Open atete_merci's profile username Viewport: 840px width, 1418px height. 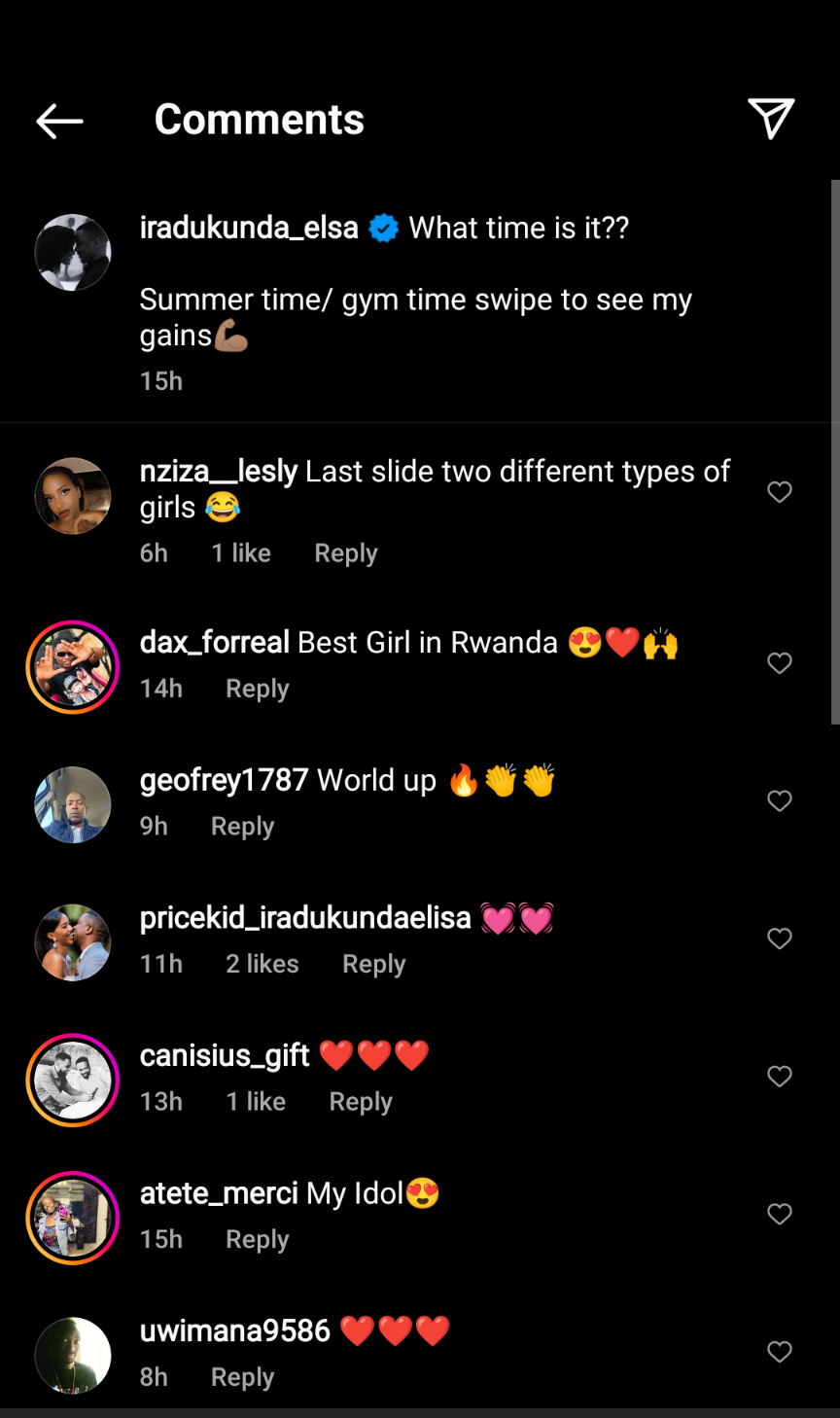click(x=219, y=1193)
